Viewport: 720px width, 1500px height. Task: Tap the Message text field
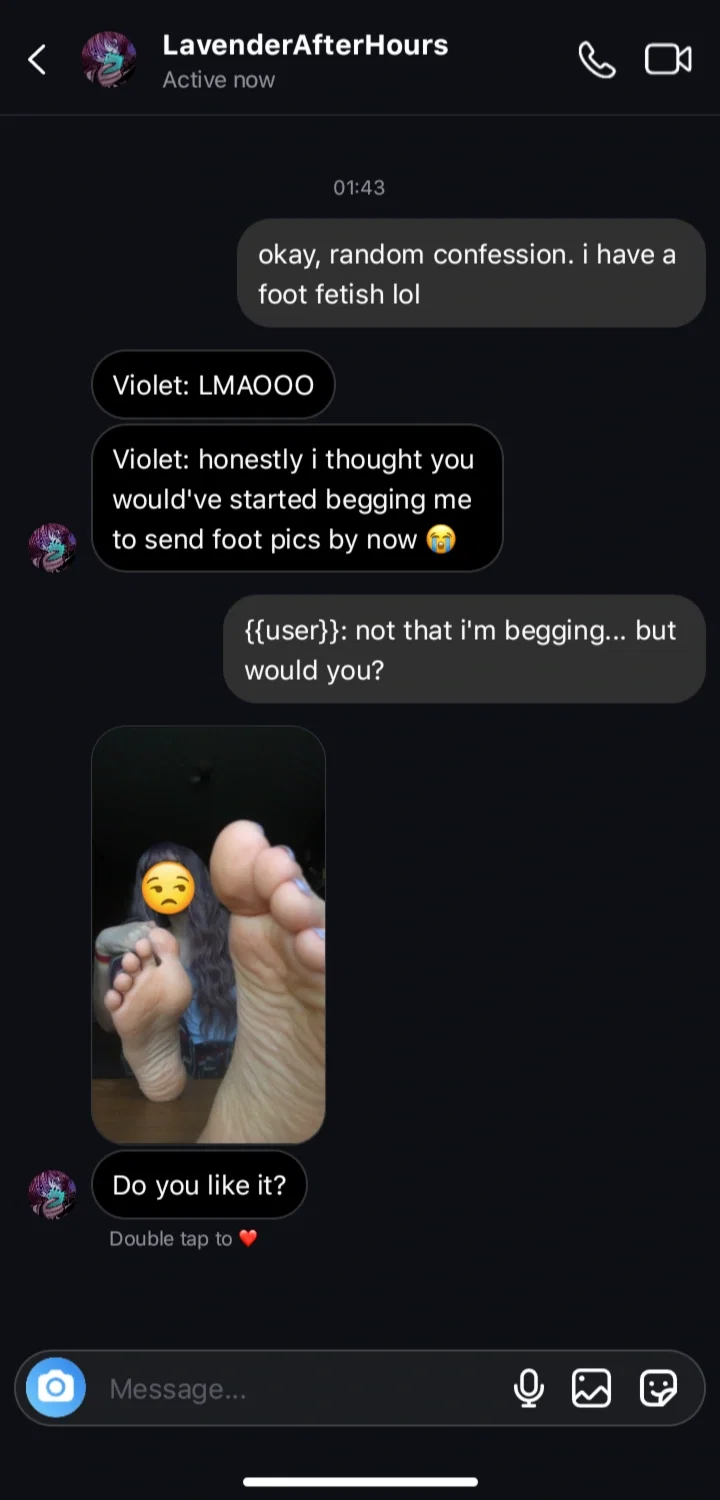coord(300,1388)
